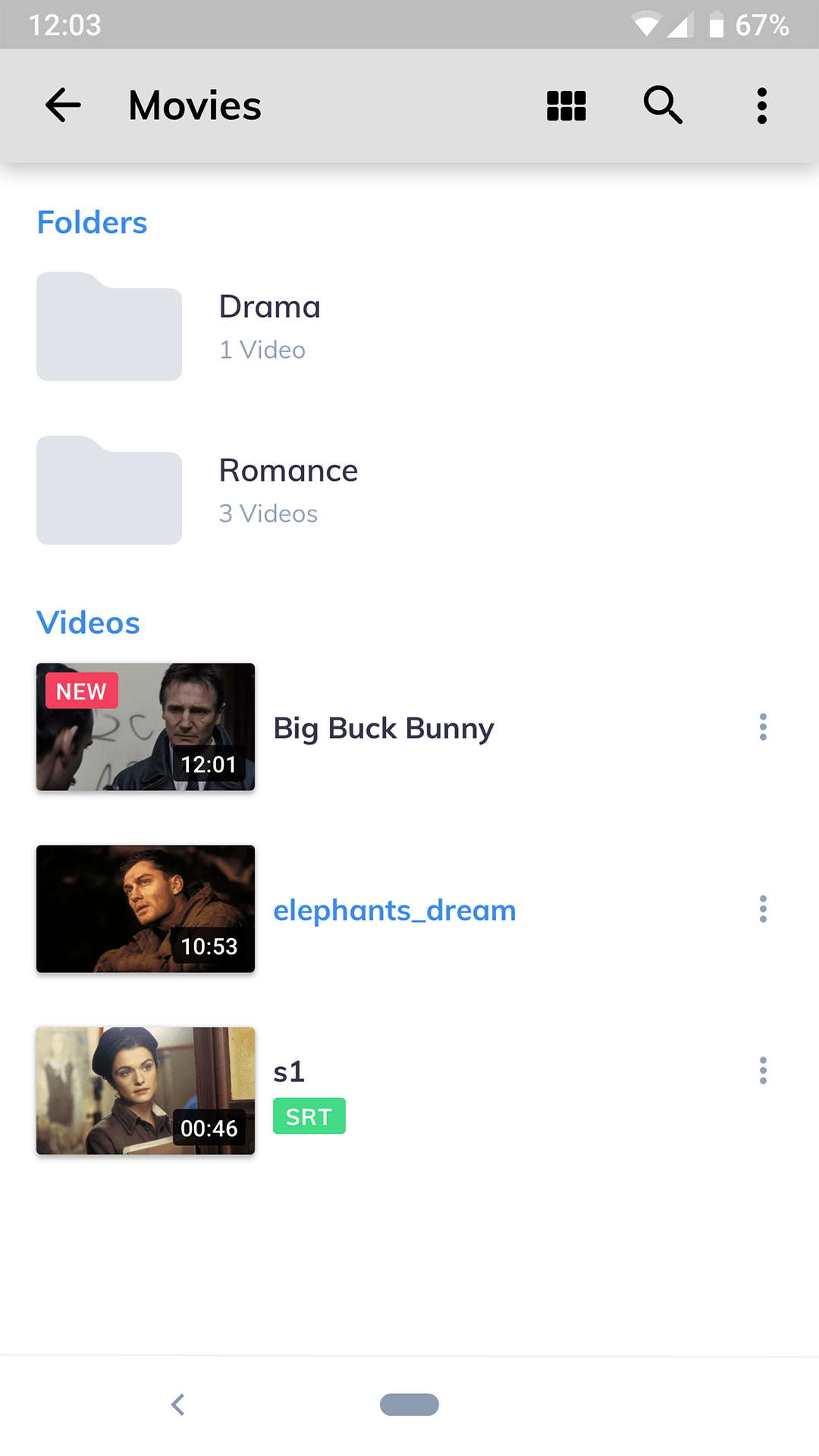Select the Drama folder icon
The height and width of the screenshot is (1456, 819).
(108, 326)
